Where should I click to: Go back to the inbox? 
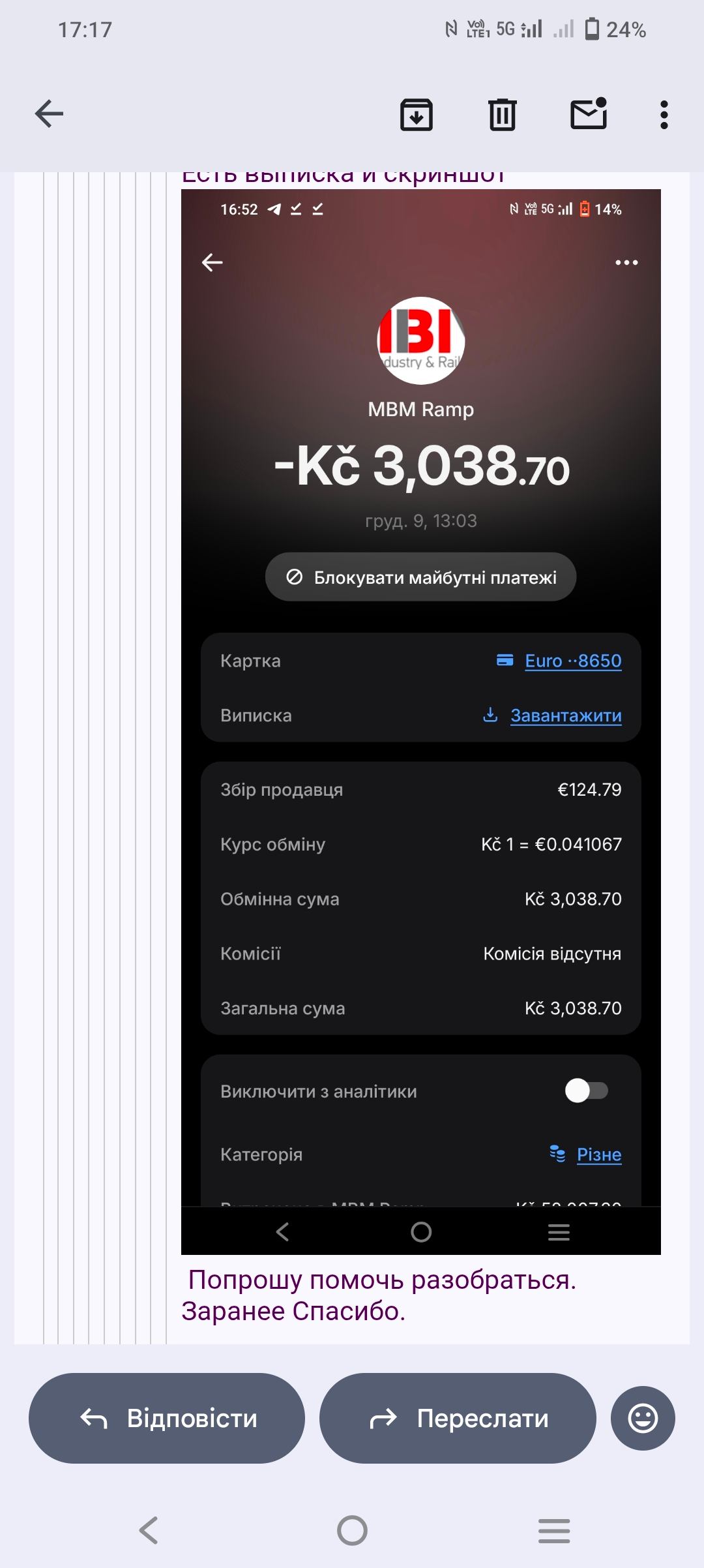(49, 114)
